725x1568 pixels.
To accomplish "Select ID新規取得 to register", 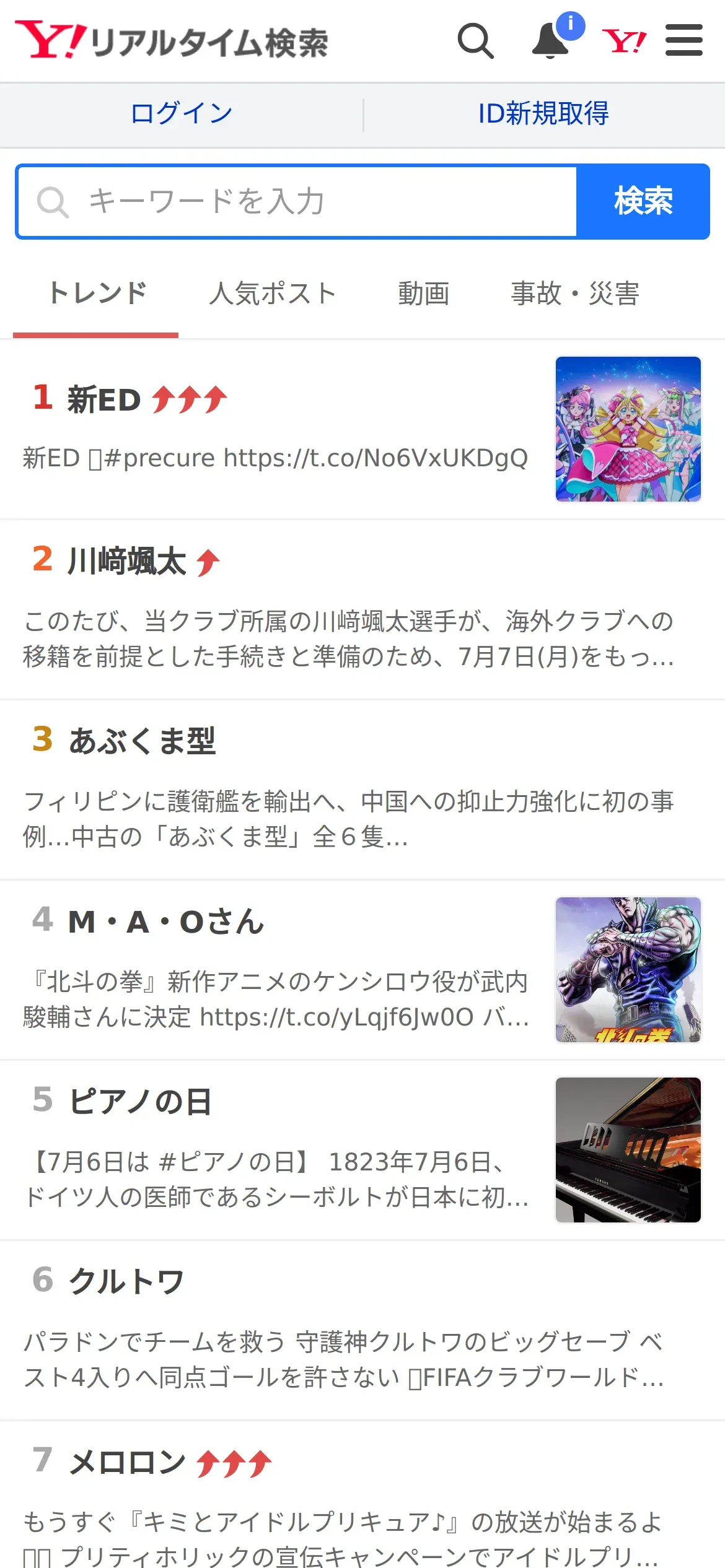I will pyautogui.click(x=543, y=114).
